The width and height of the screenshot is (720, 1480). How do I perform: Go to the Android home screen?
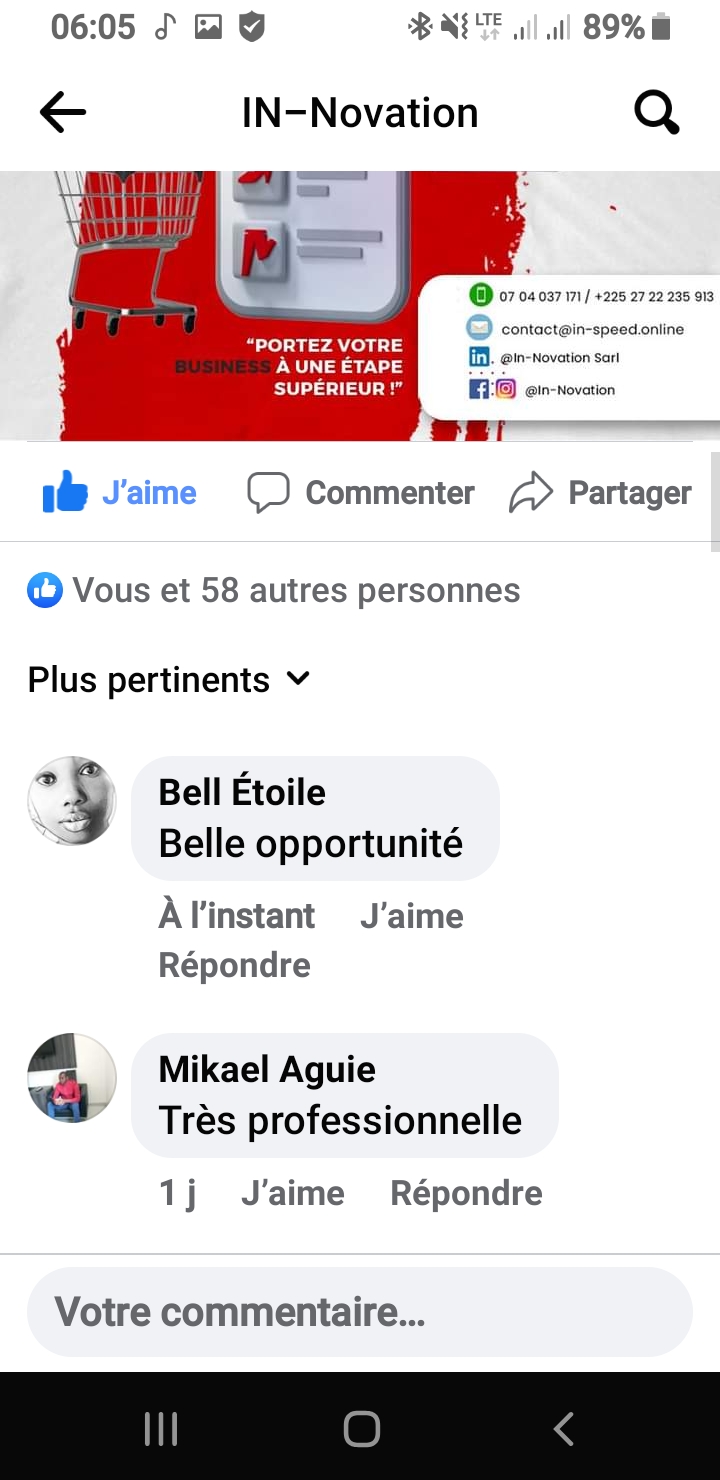pos(361,1429)
